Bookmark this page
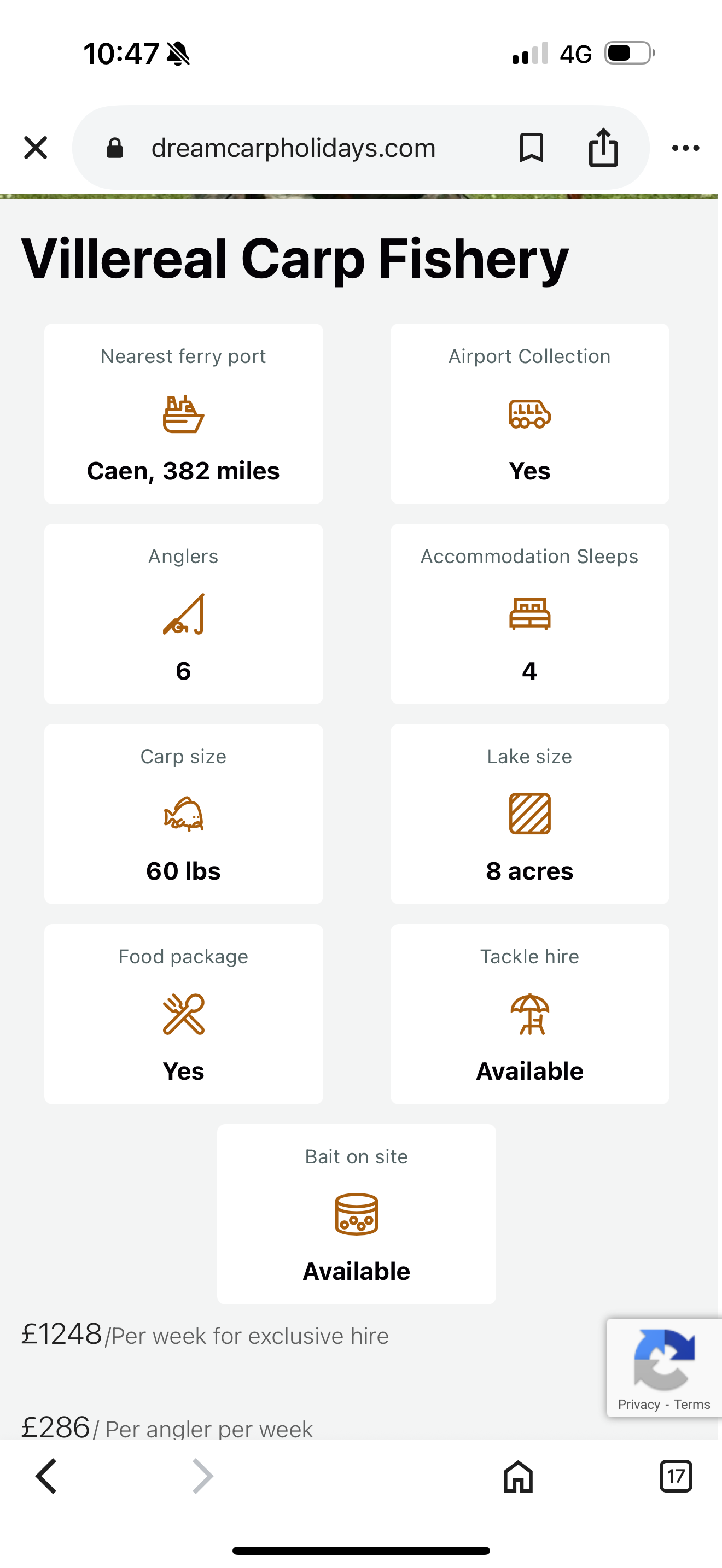Viewport: 722px width, 1568px height. 531,148
